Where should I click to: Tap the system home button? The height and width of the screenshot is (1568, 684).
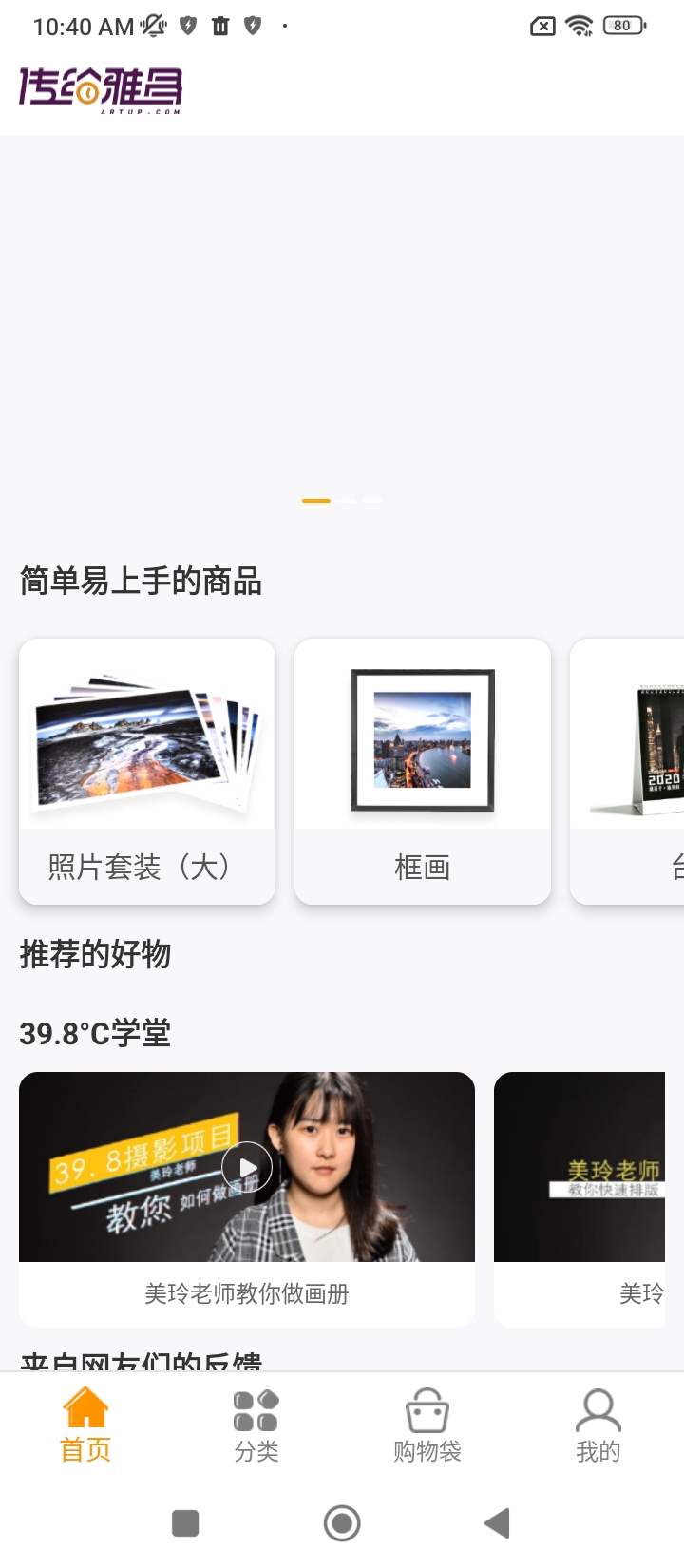coord(342,1523)
